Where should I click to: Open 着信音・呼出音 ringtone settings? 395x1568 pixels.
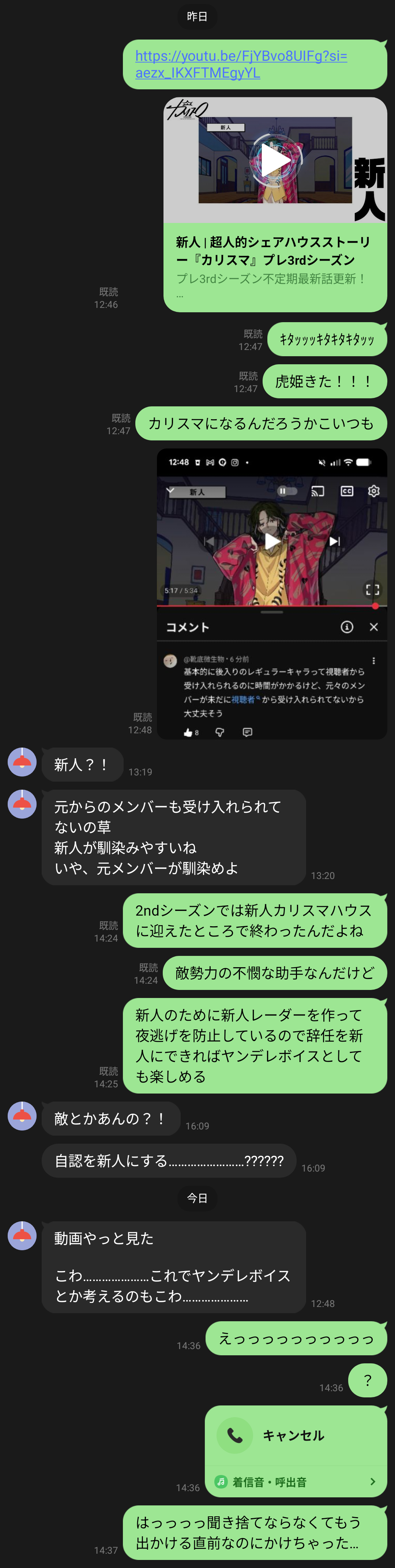point(296,1482)
